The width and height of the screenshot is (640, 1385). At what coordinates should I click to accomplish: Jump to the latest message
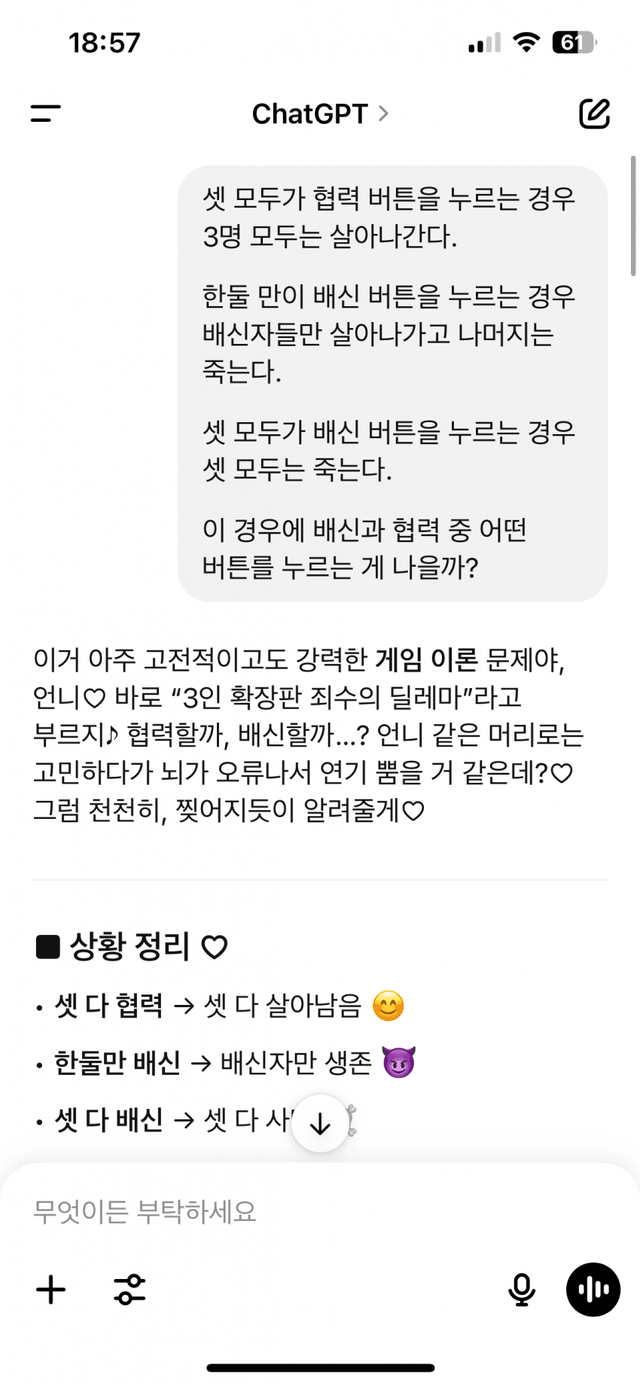[320, 1124]
